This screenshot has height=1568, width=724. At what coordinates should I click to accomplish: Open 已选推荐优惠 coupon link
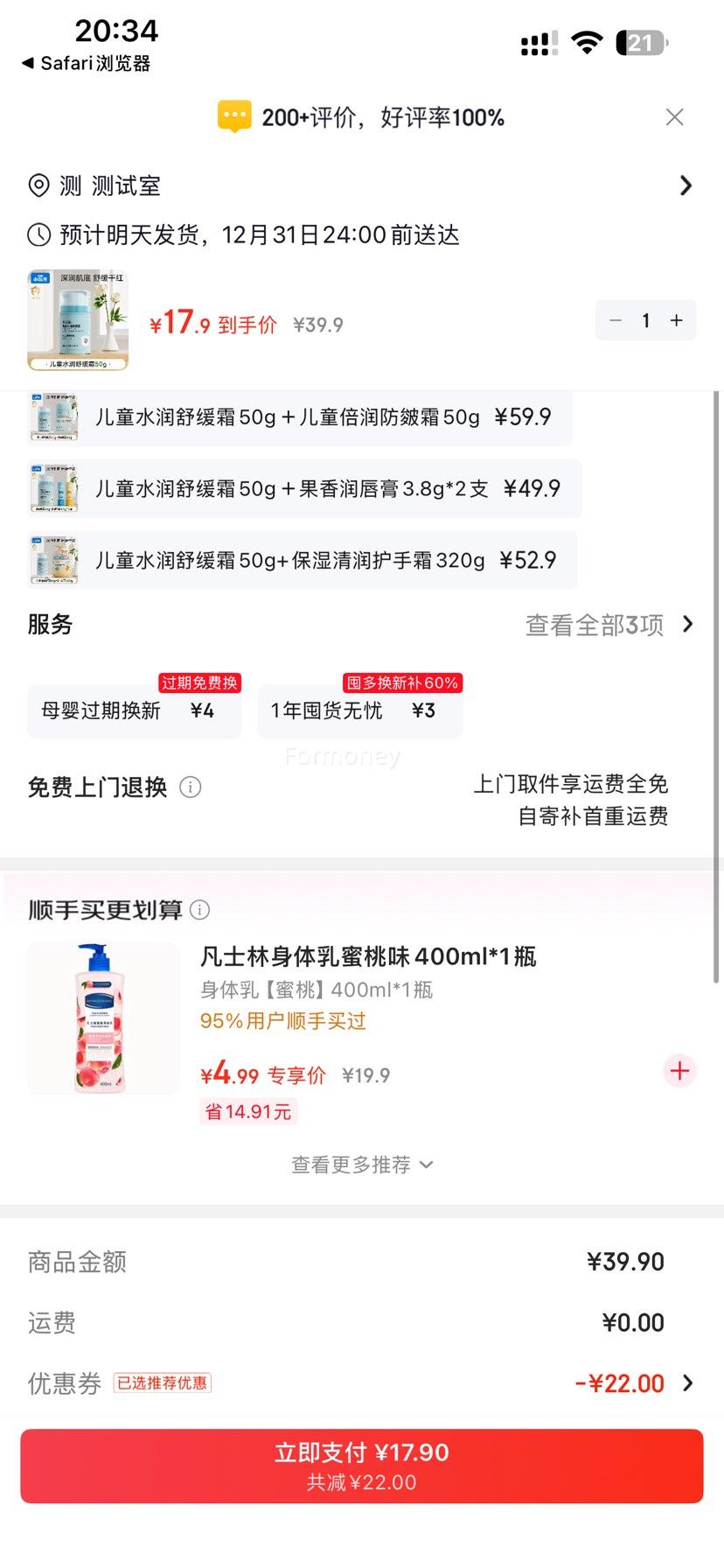163,1382
